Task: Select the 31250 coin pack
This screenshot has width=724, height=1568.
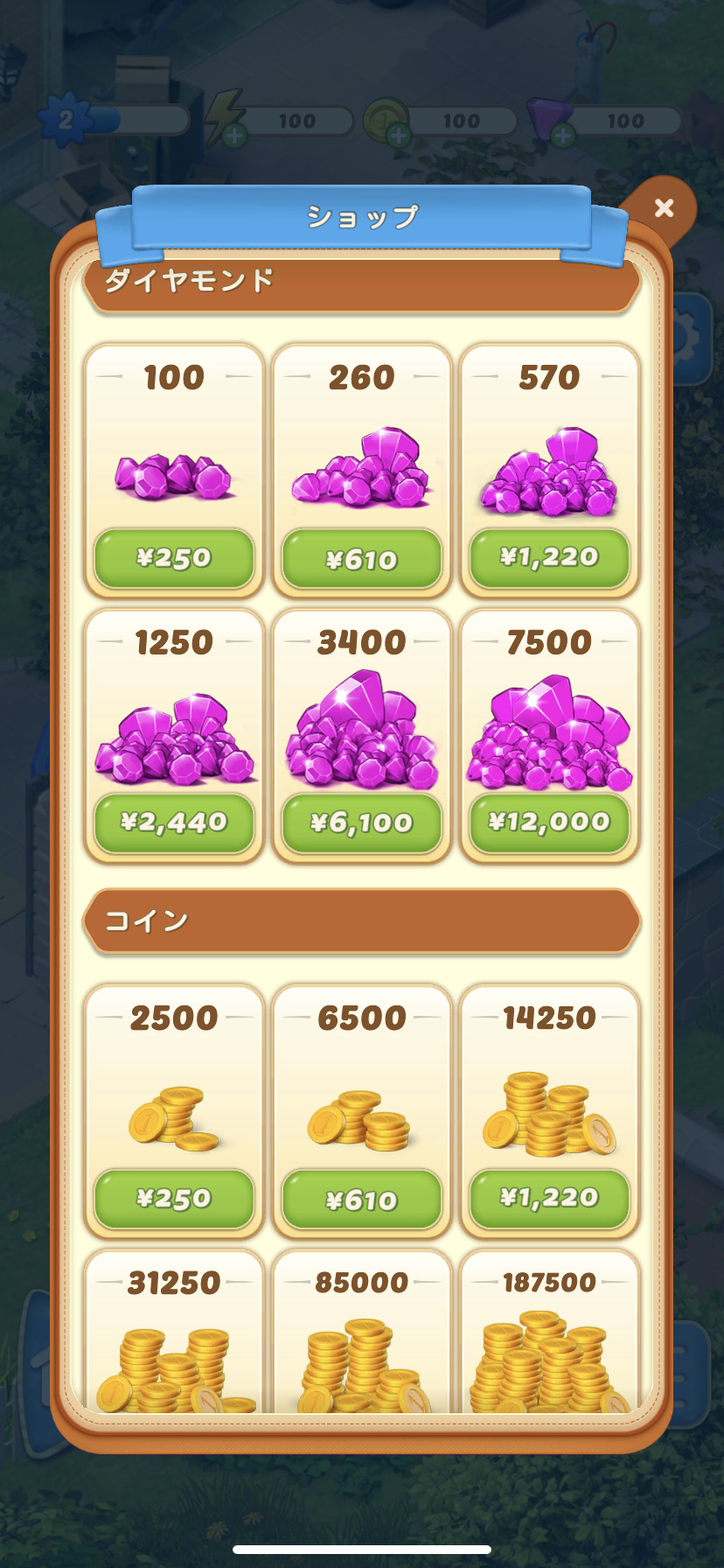Action: click(x=174, y=1339)
